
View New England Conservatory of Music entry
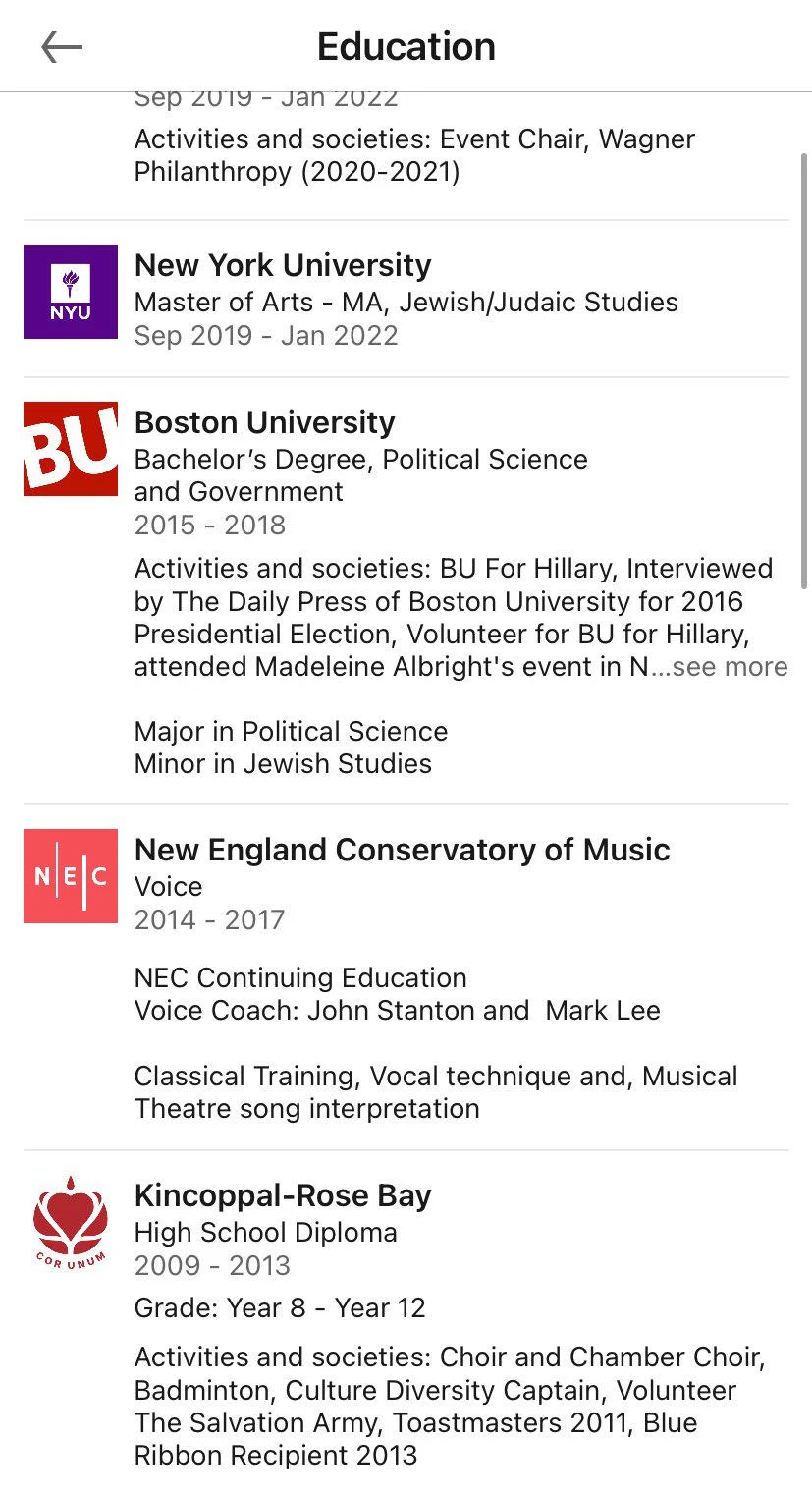402,850
